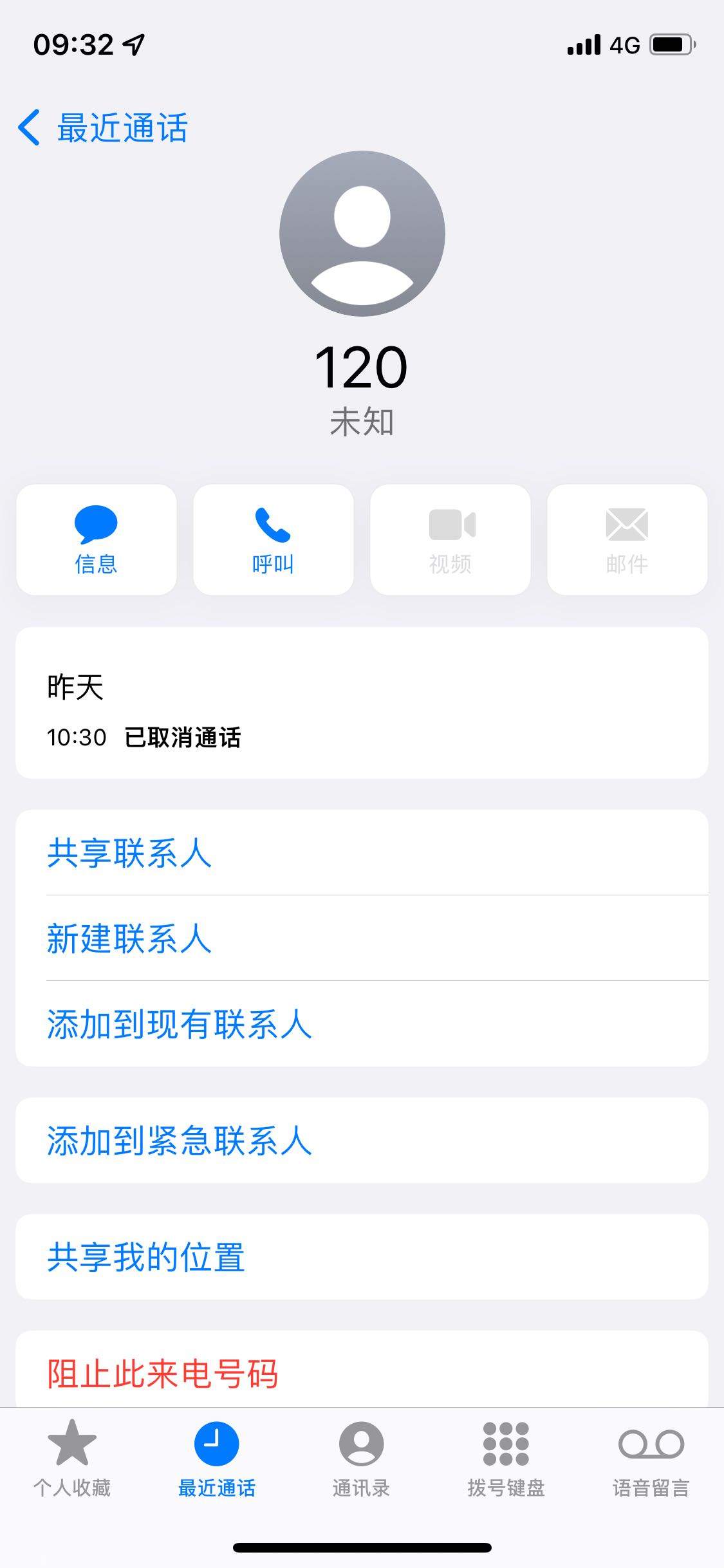Block this caller via 阻止此来电号码
Screen dimensions: 724x1568
[362, 1370]
